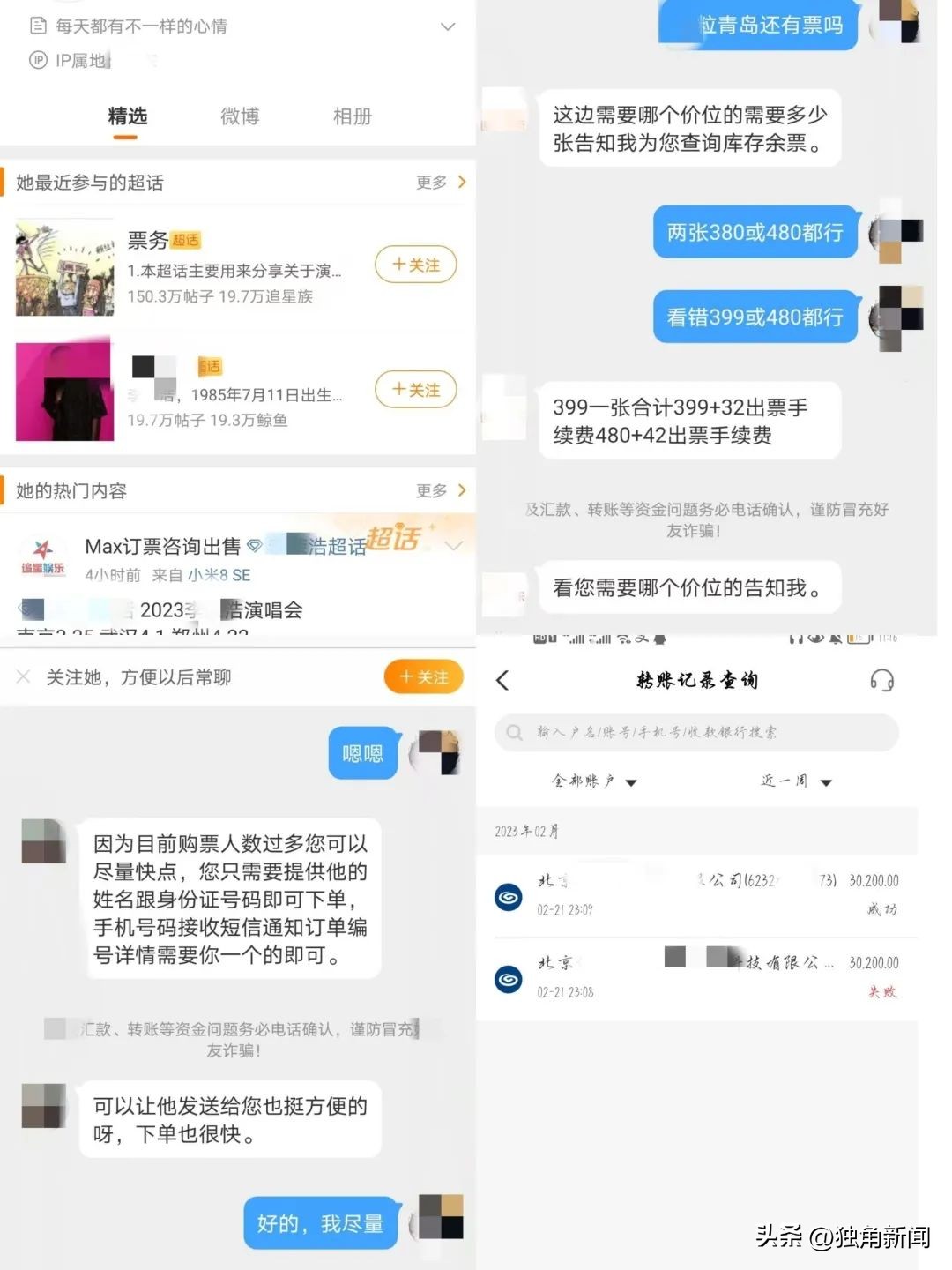Expand the profile bio with the chevron
This screenshot has width=952, height=1270.
pos(450,26)
